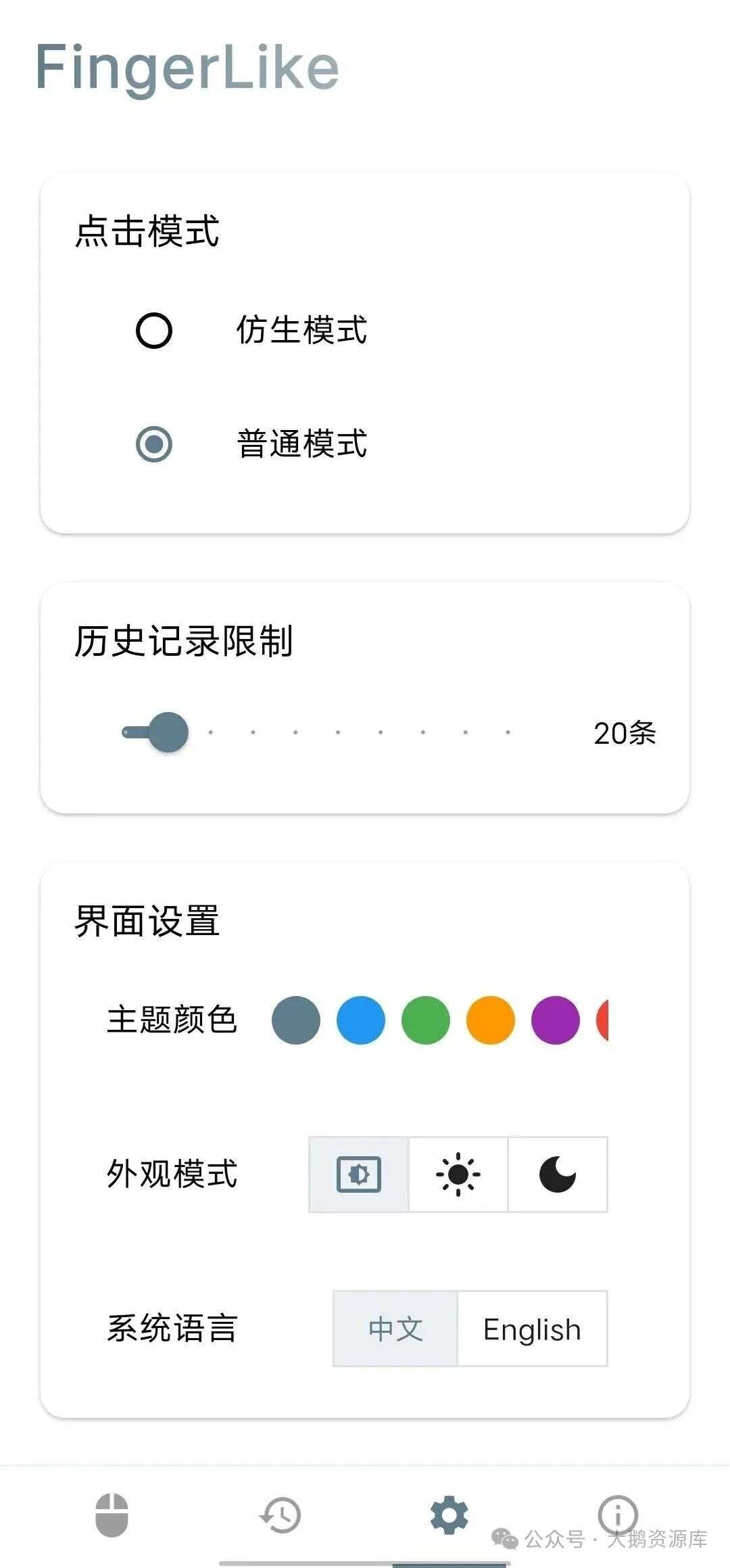Screen dimensions: 730x1568
Task: Choose the purple theme color
Action: point(556,1020)
